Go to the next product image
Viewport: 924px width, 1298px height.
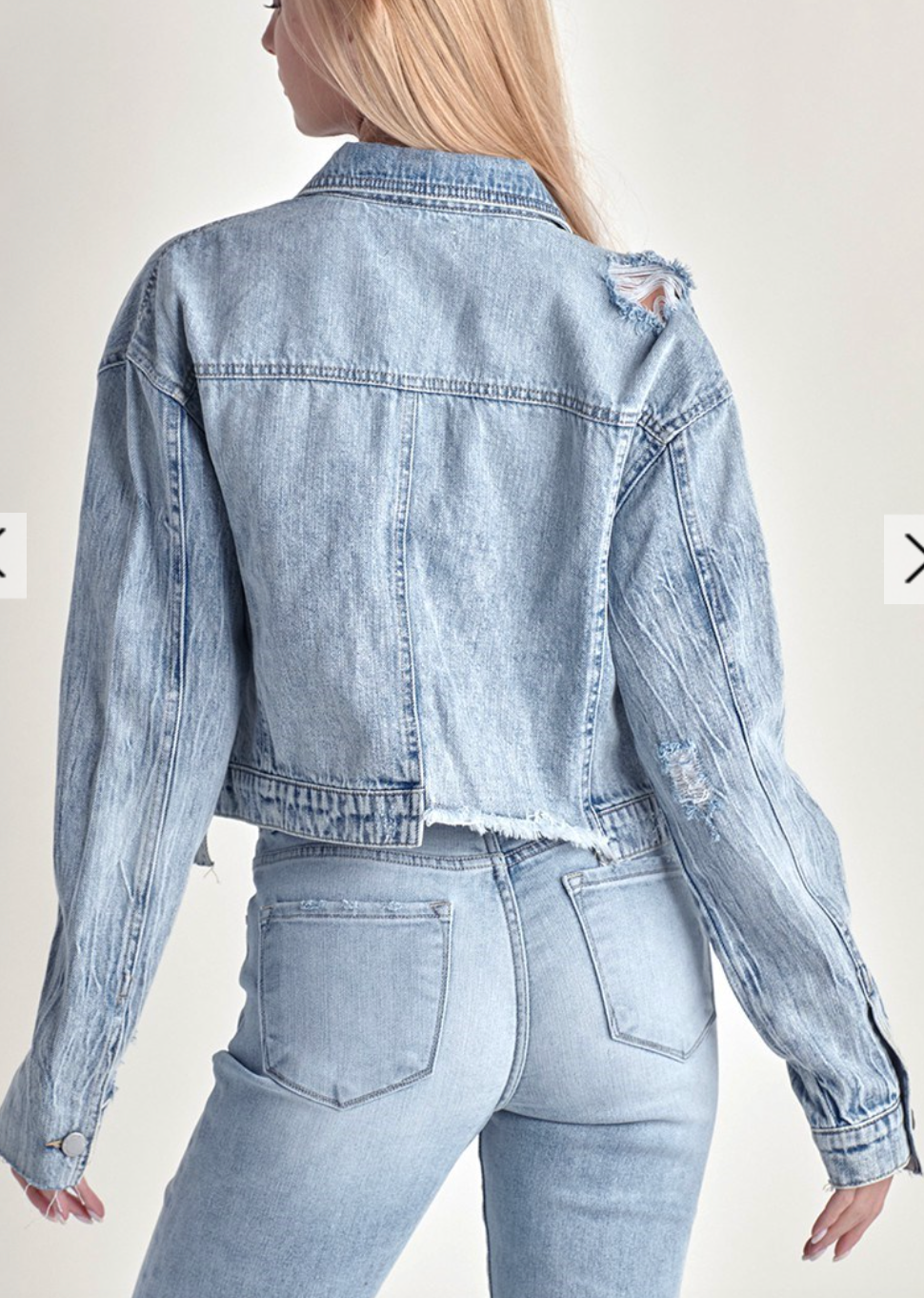907,558
